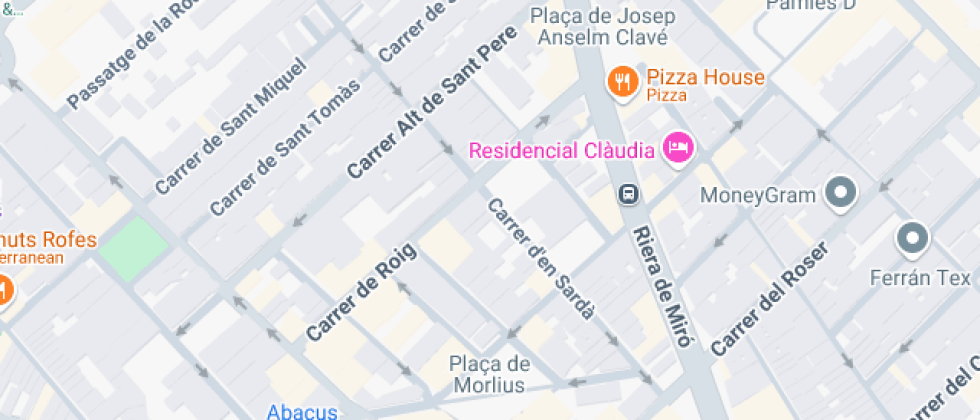
Task: Select the bus stop on Riera de Miró
Action: tap(629, 193)
